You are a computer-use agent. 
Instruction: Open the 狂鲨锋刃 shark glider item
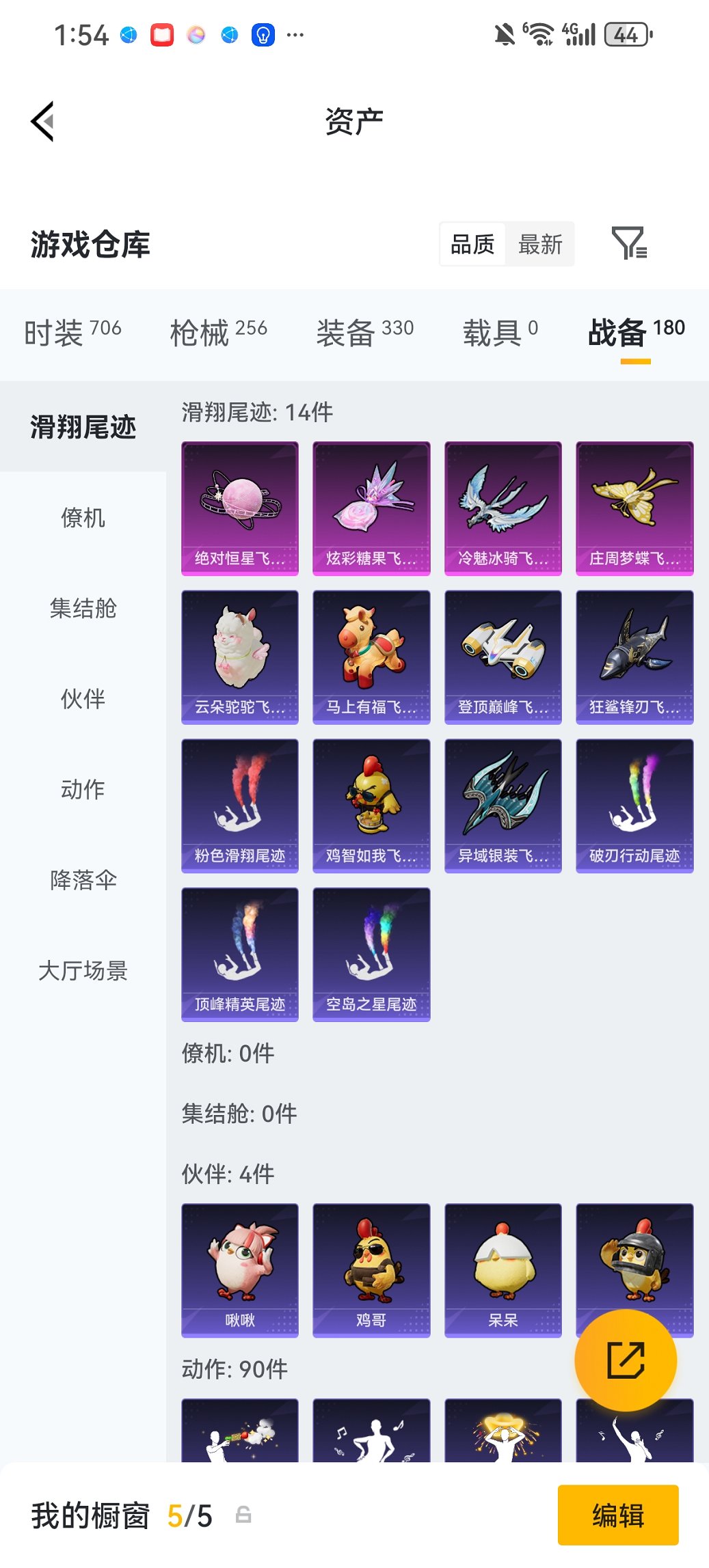point(634,657)
